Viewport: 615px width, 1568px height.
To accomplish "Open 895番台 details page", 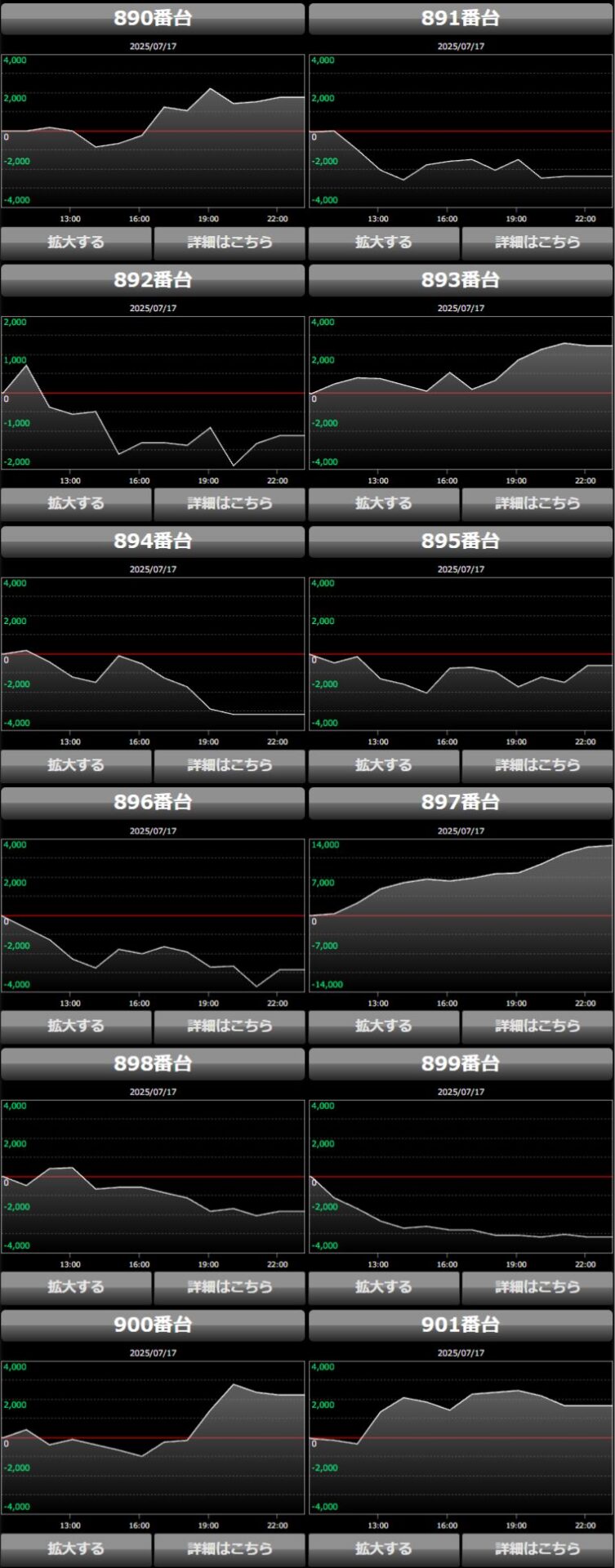I will (x=537, y=765).
